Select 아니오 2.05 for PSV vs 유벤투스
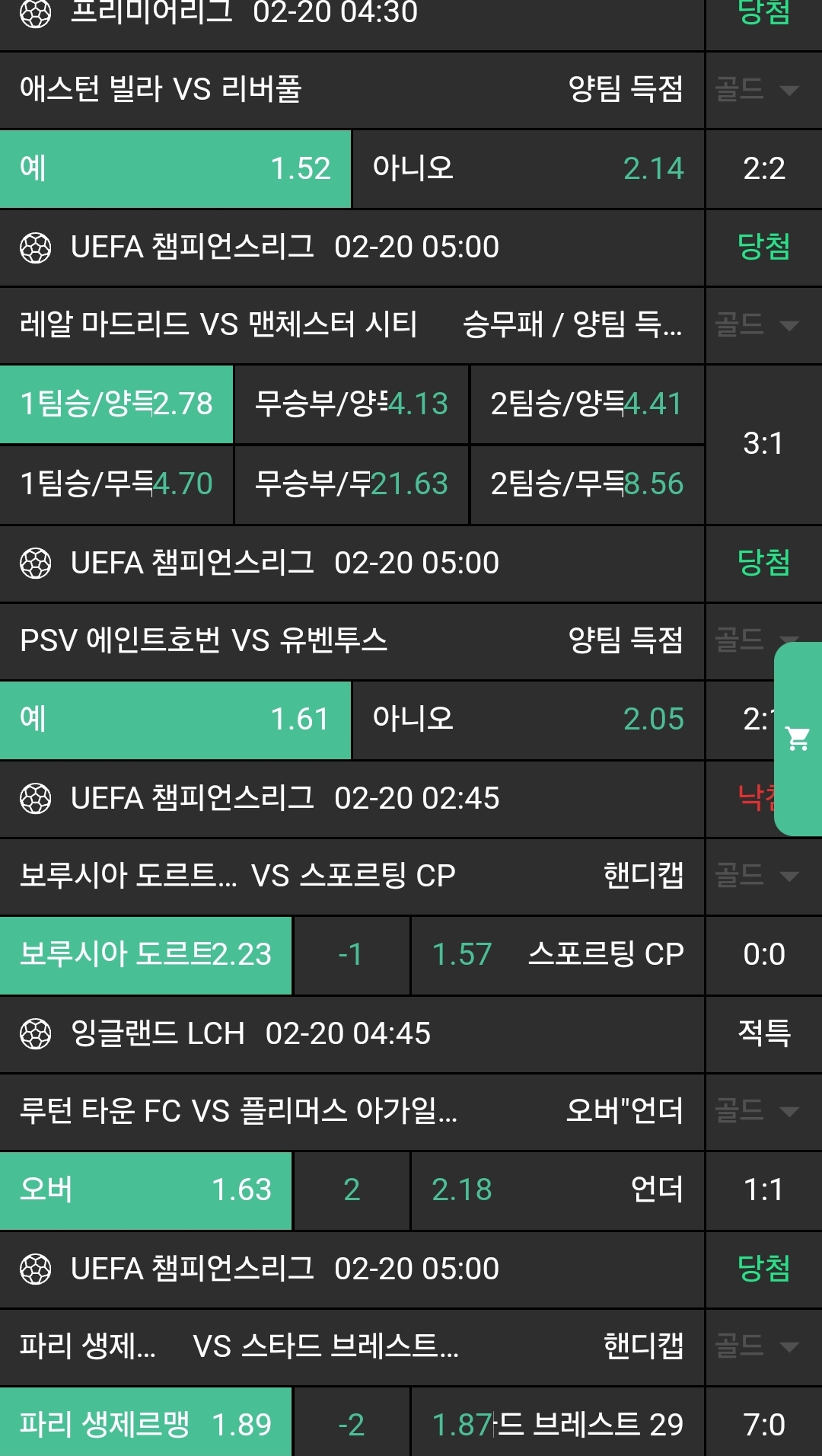822x1456 pixels. tap(528, 720)
